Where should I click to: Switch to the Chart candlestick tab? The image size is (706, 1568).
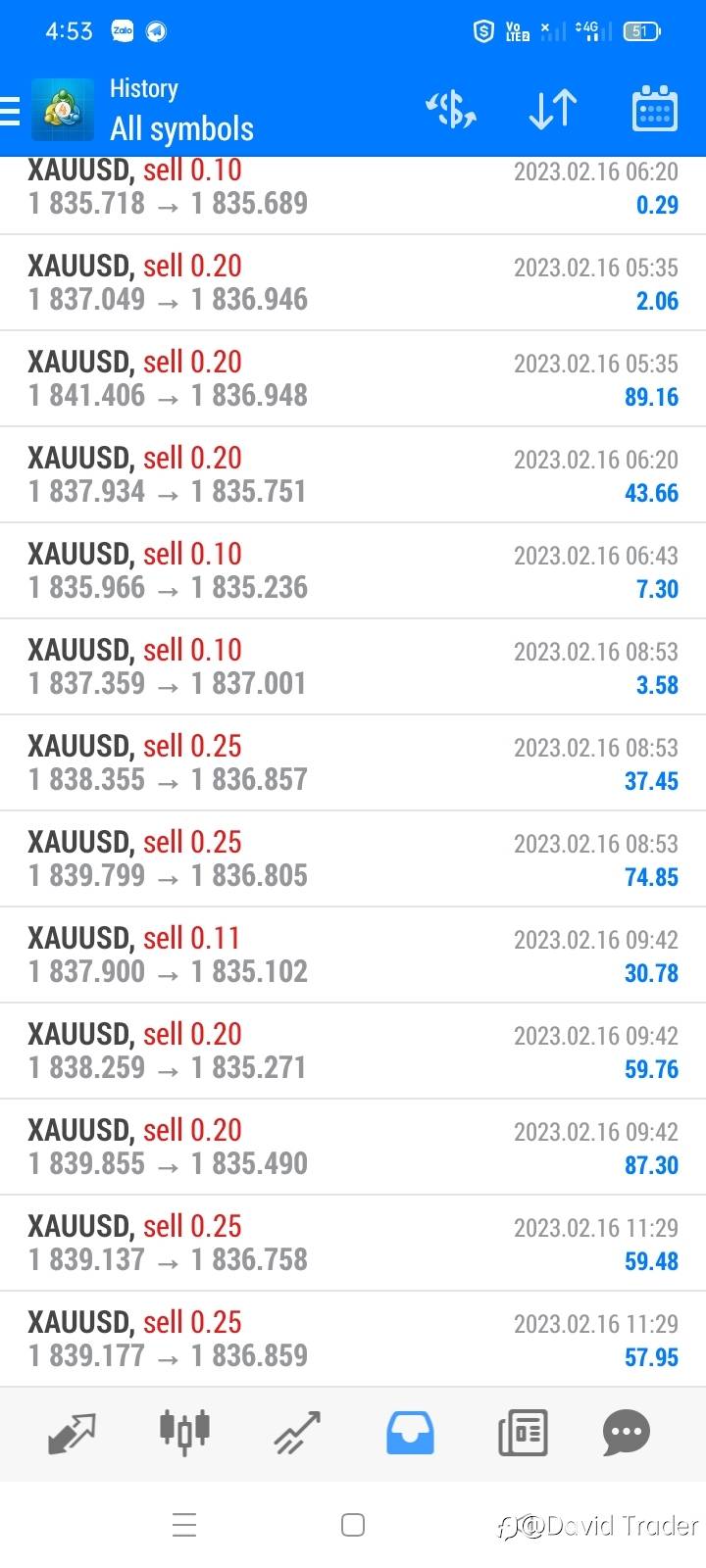(x=184, y=1432)
